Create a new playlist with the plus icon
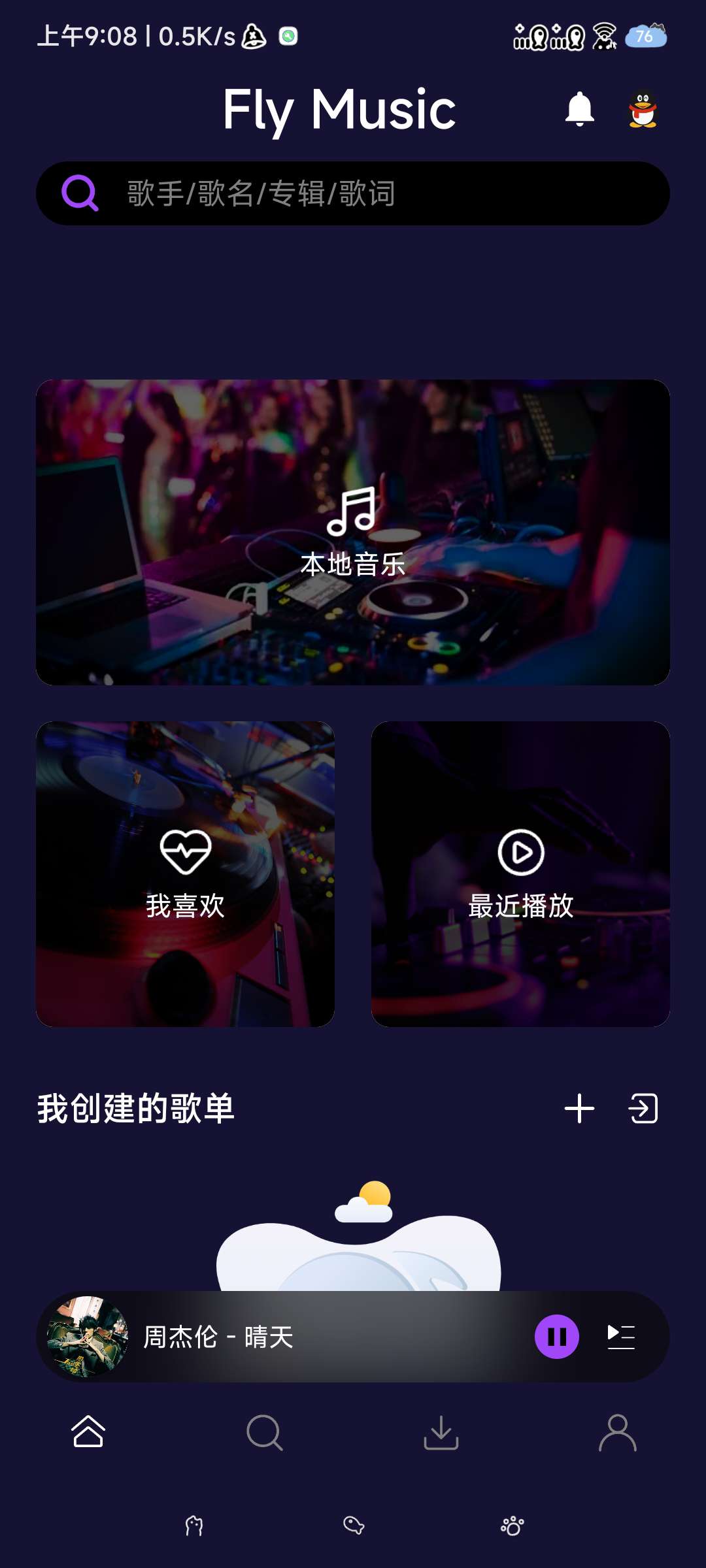This screenshot has width=706, height=1568. [x=579, y=1109]
